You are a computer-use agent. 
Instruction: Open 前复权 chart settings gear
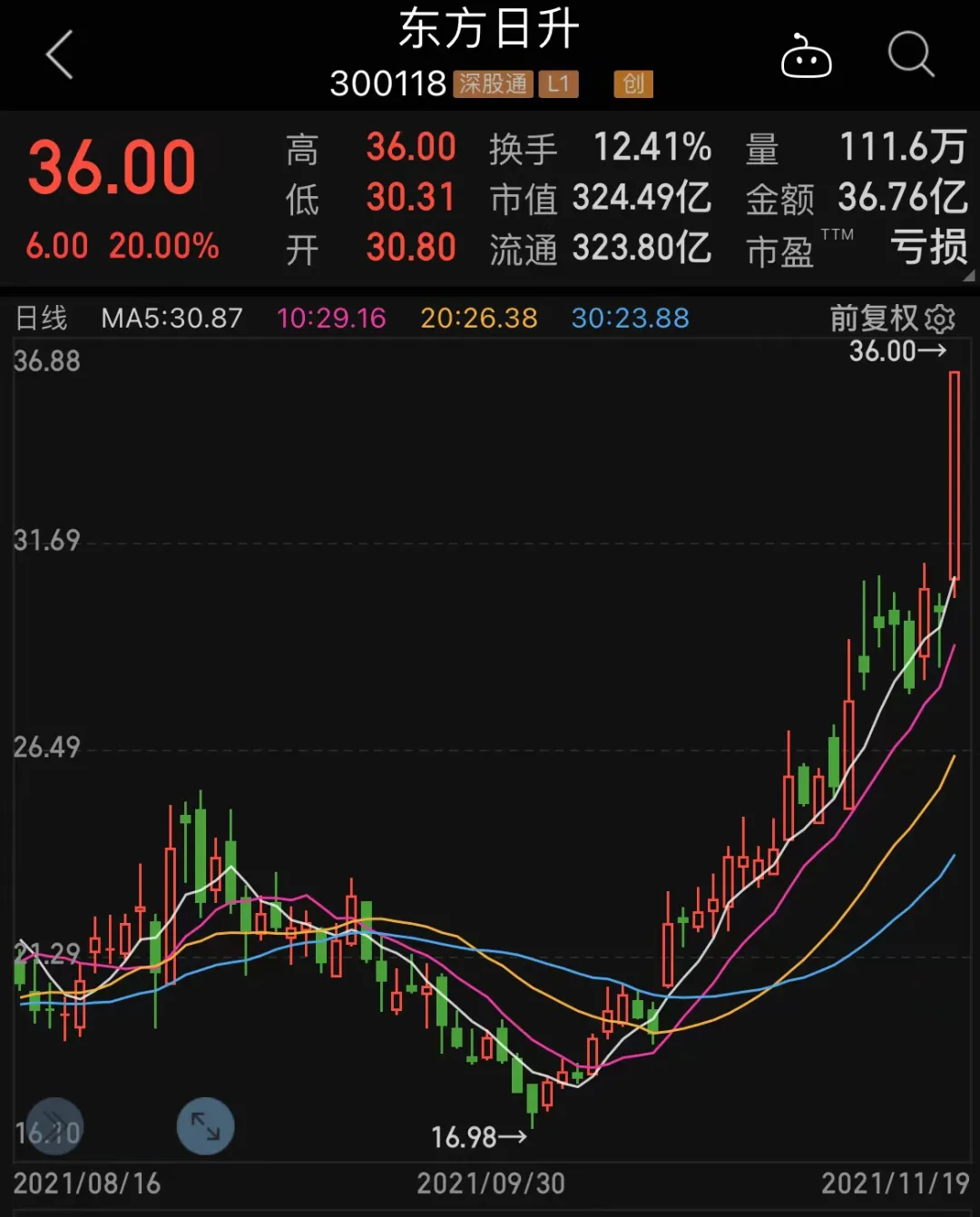click(940, 319)
